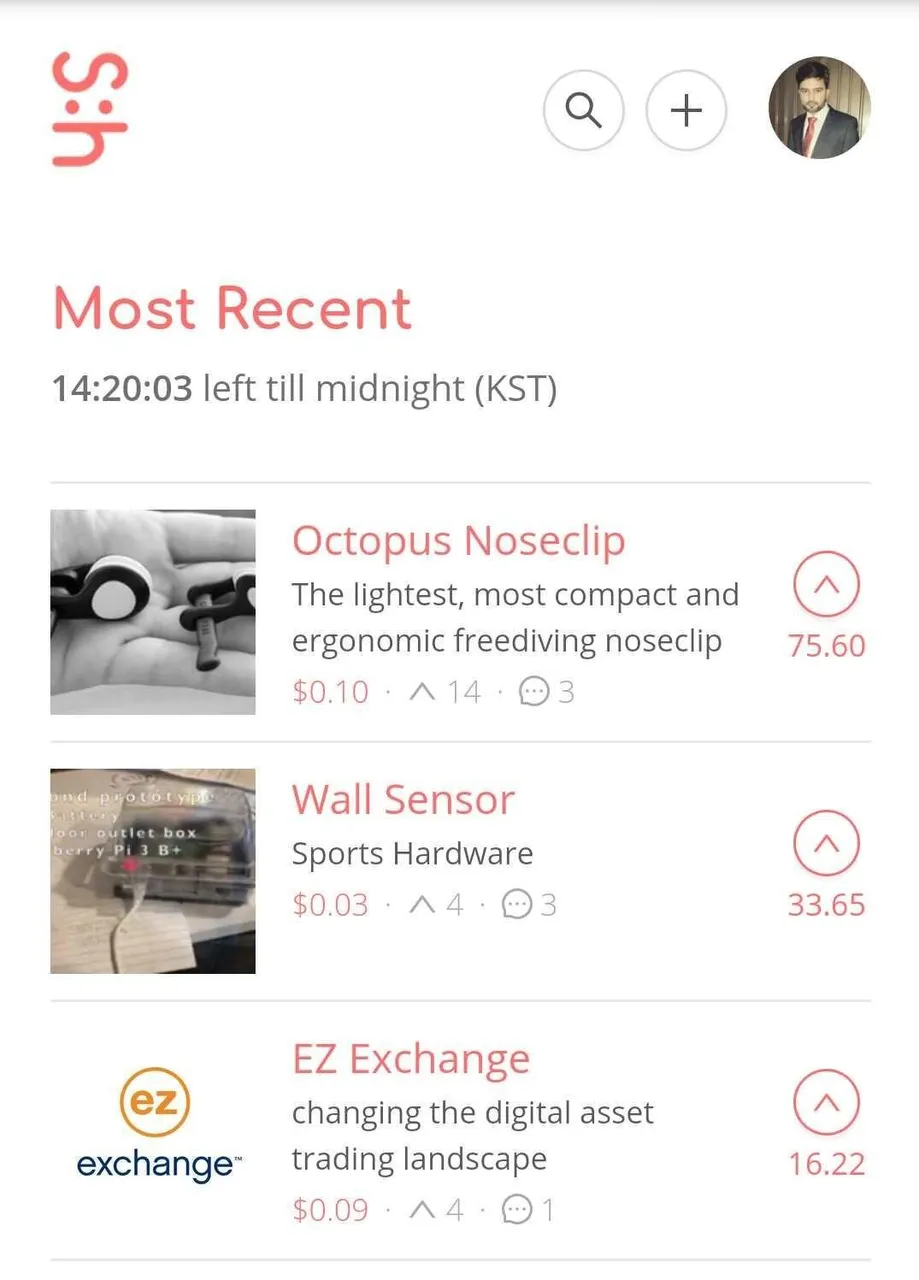Screen dimensions: 919x1280
Task: Open the search icon
Action: [583, 110]
